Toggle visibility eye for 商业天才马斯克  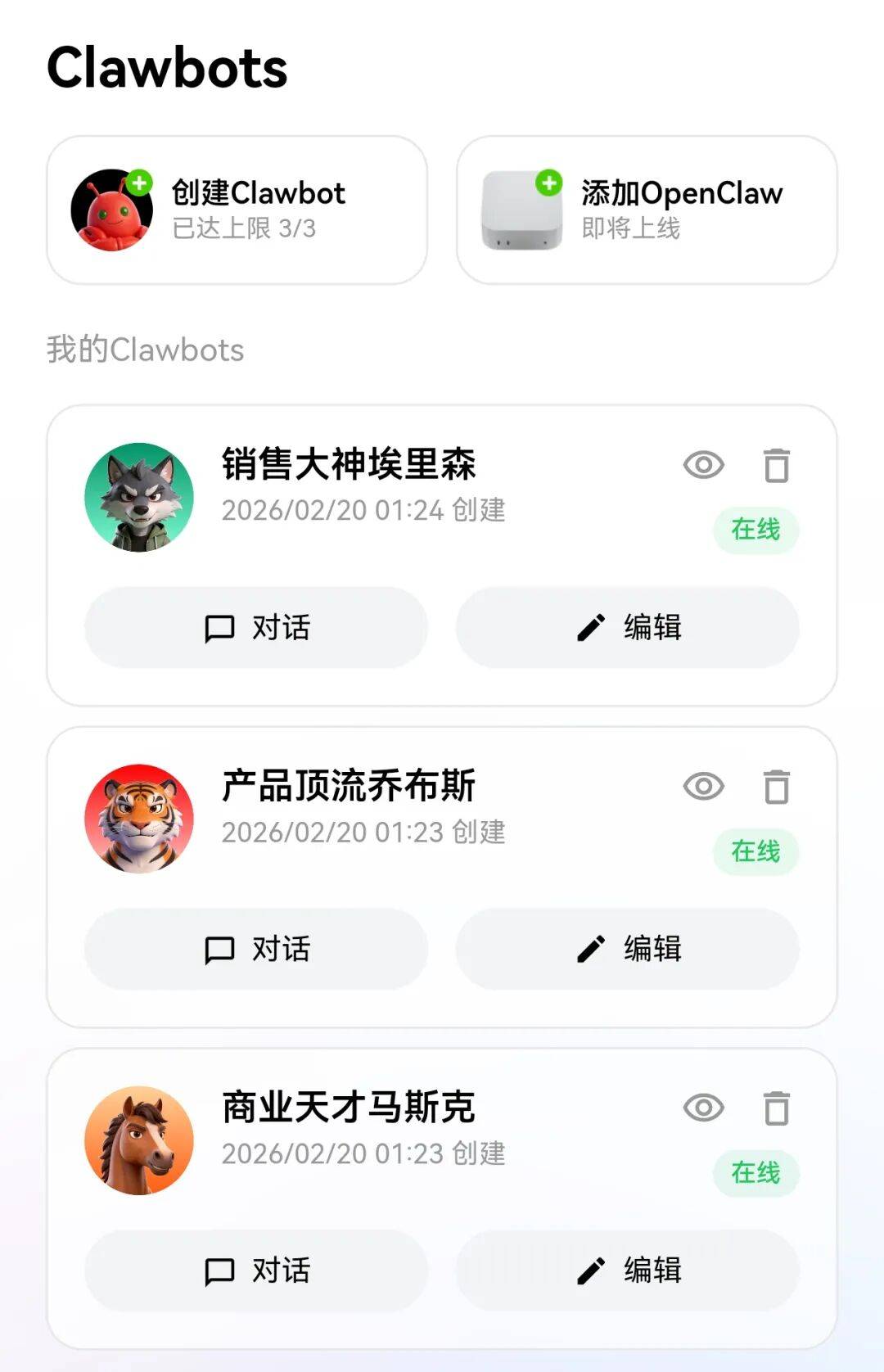click(703, 1108)
